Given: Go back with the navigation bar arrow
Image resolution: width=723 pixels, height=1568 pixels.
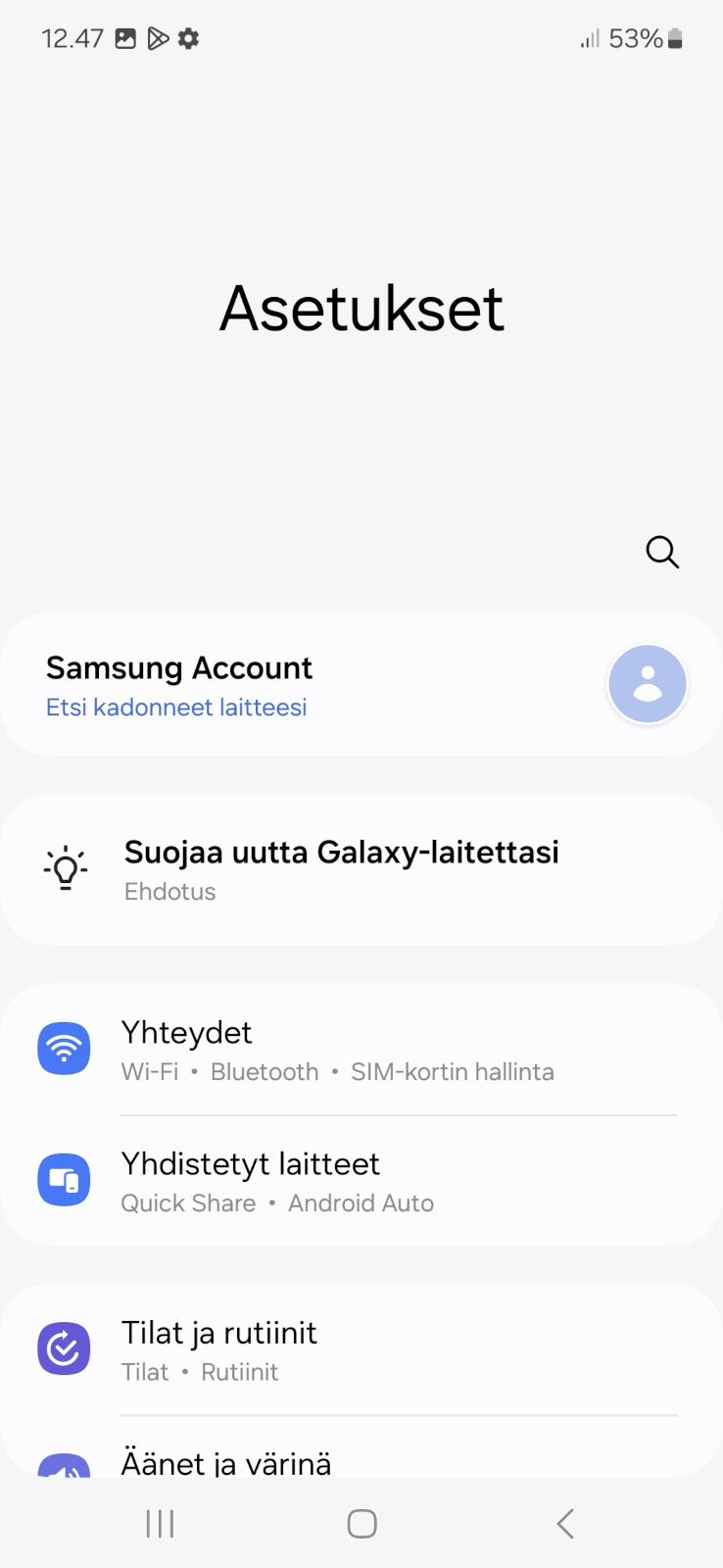Looking at the screenshot, I should coord(564,1524).
